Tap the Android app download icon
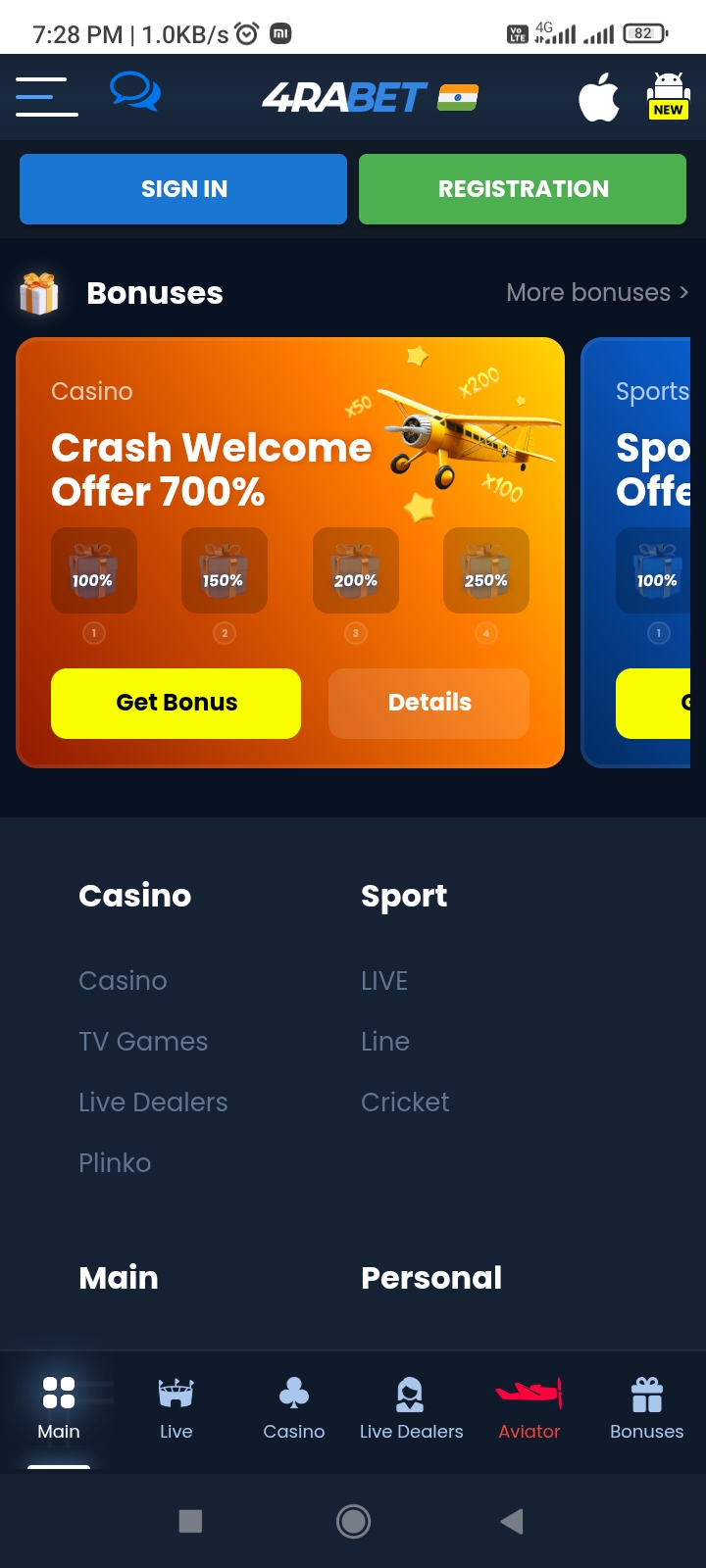 (668, 96)
